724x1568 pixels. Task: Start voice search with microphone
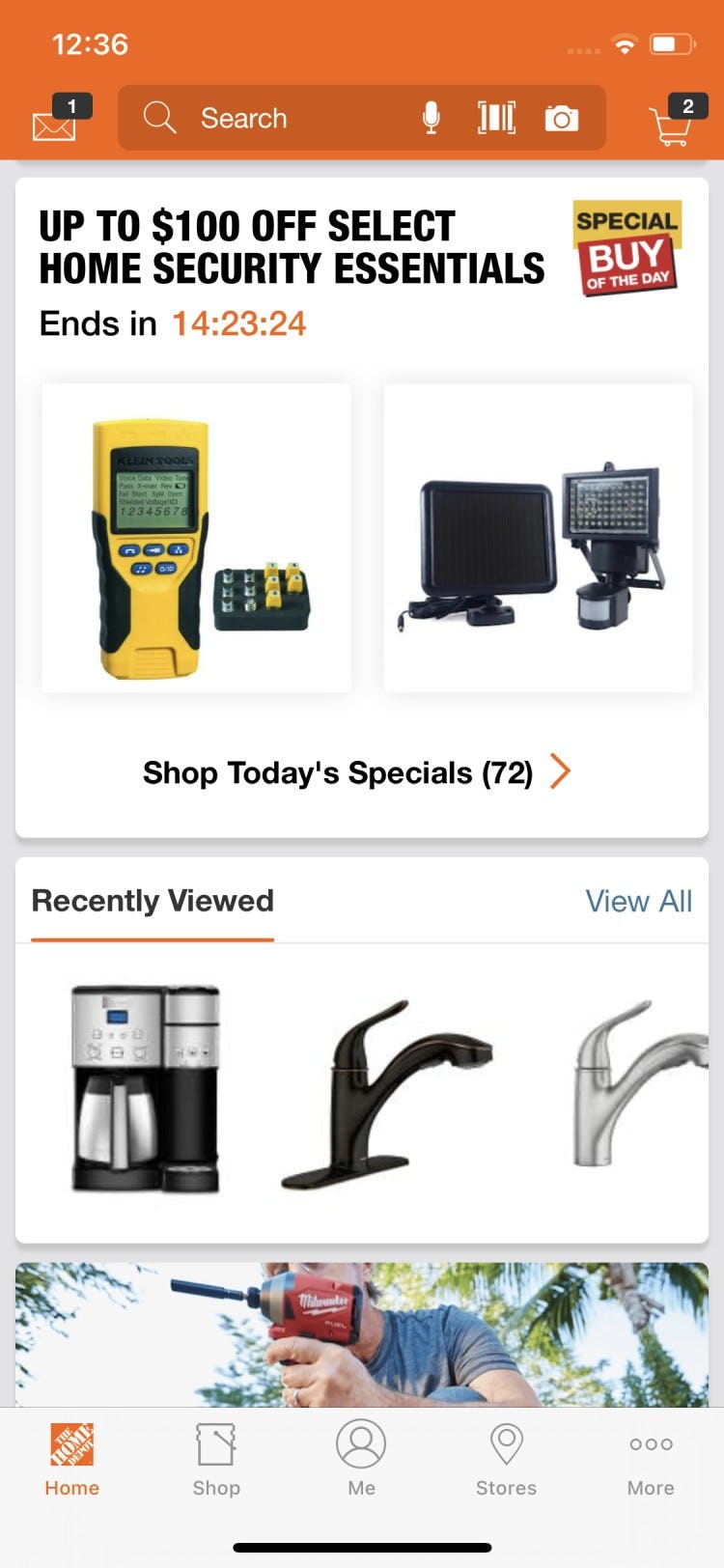[432, 118]
